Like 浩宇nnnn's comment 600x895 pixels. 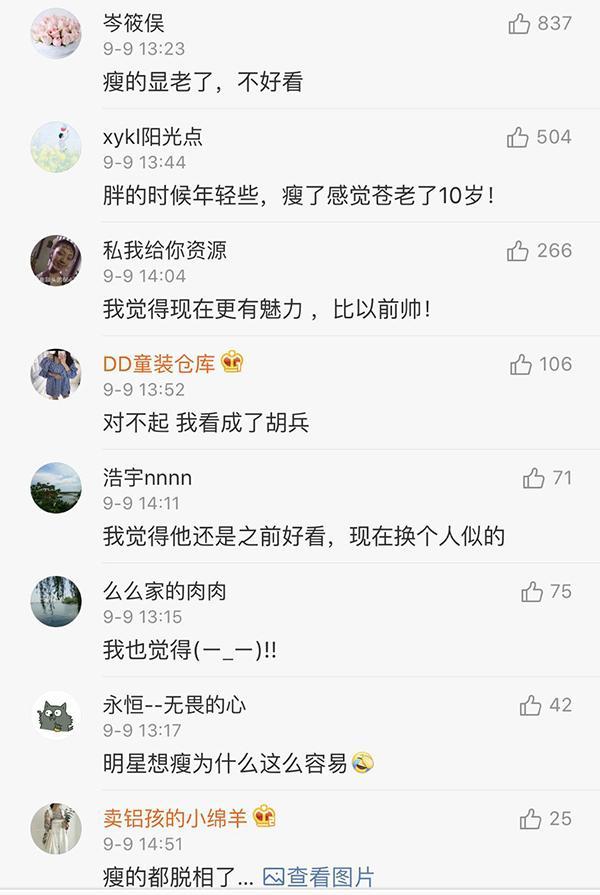pos(533,479)
